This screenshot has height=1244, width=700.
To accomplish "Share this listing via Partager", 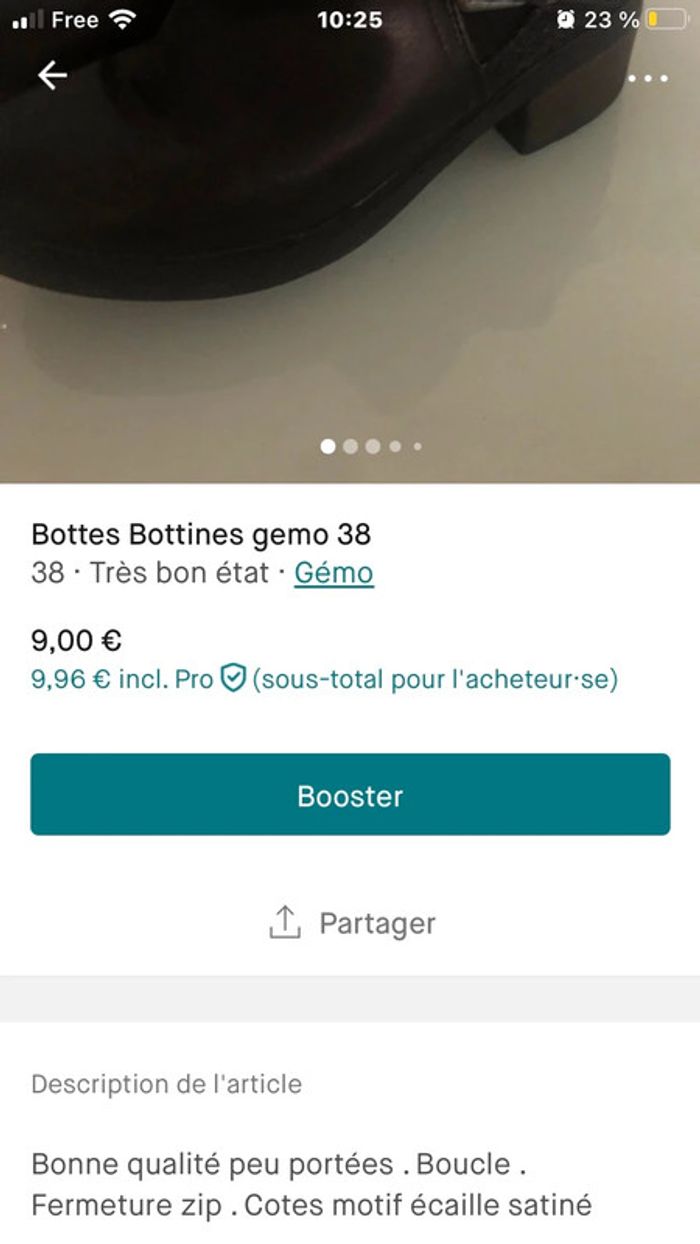I will [x=352, y=923].
